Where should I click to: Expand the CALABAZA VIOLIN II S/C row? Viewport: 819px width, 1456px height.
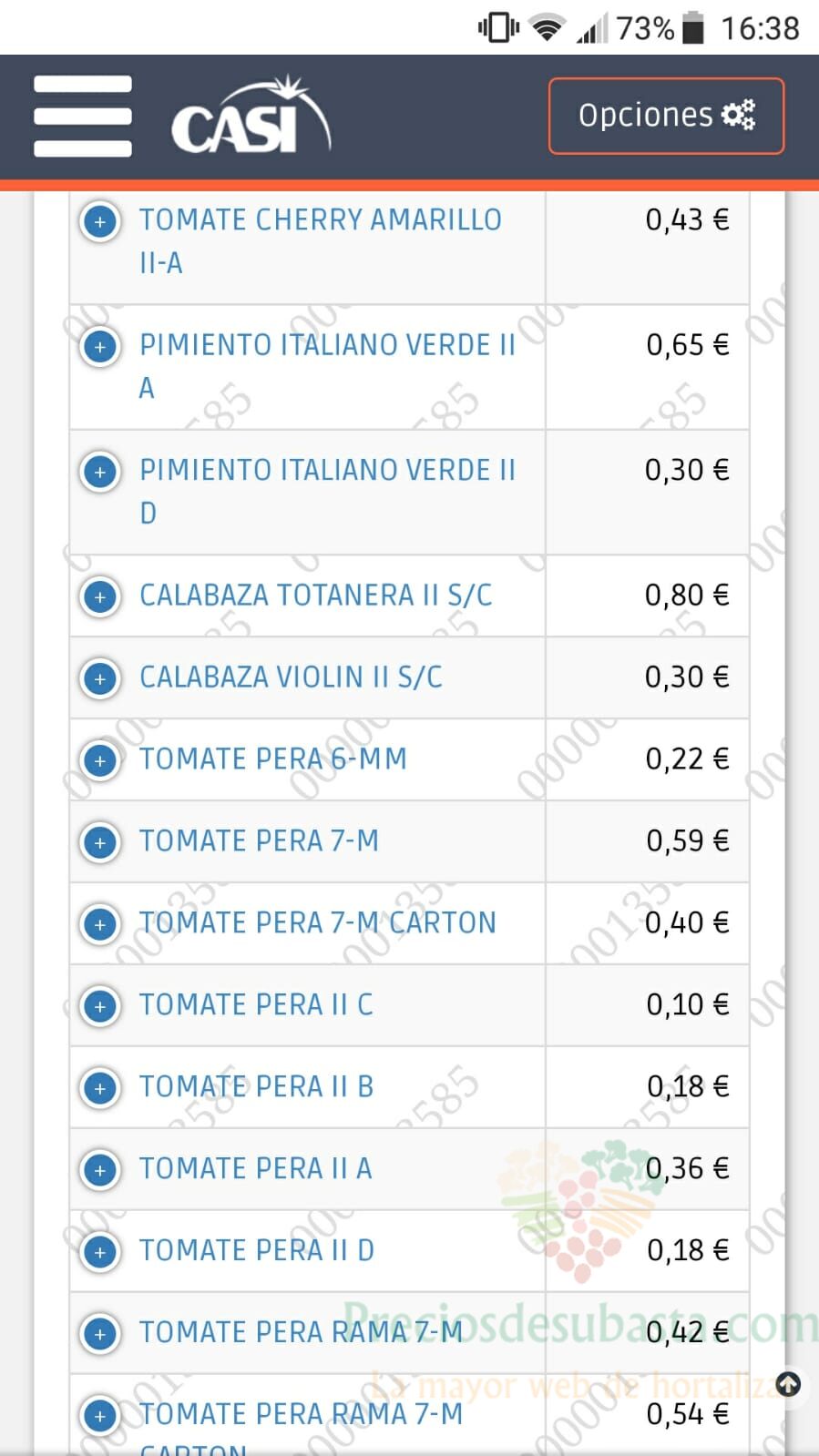point(100,678)
